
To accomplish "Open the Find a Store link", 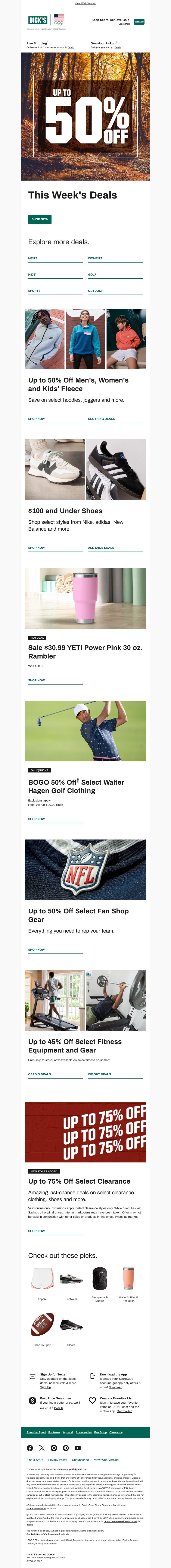I will [35, 1460].
